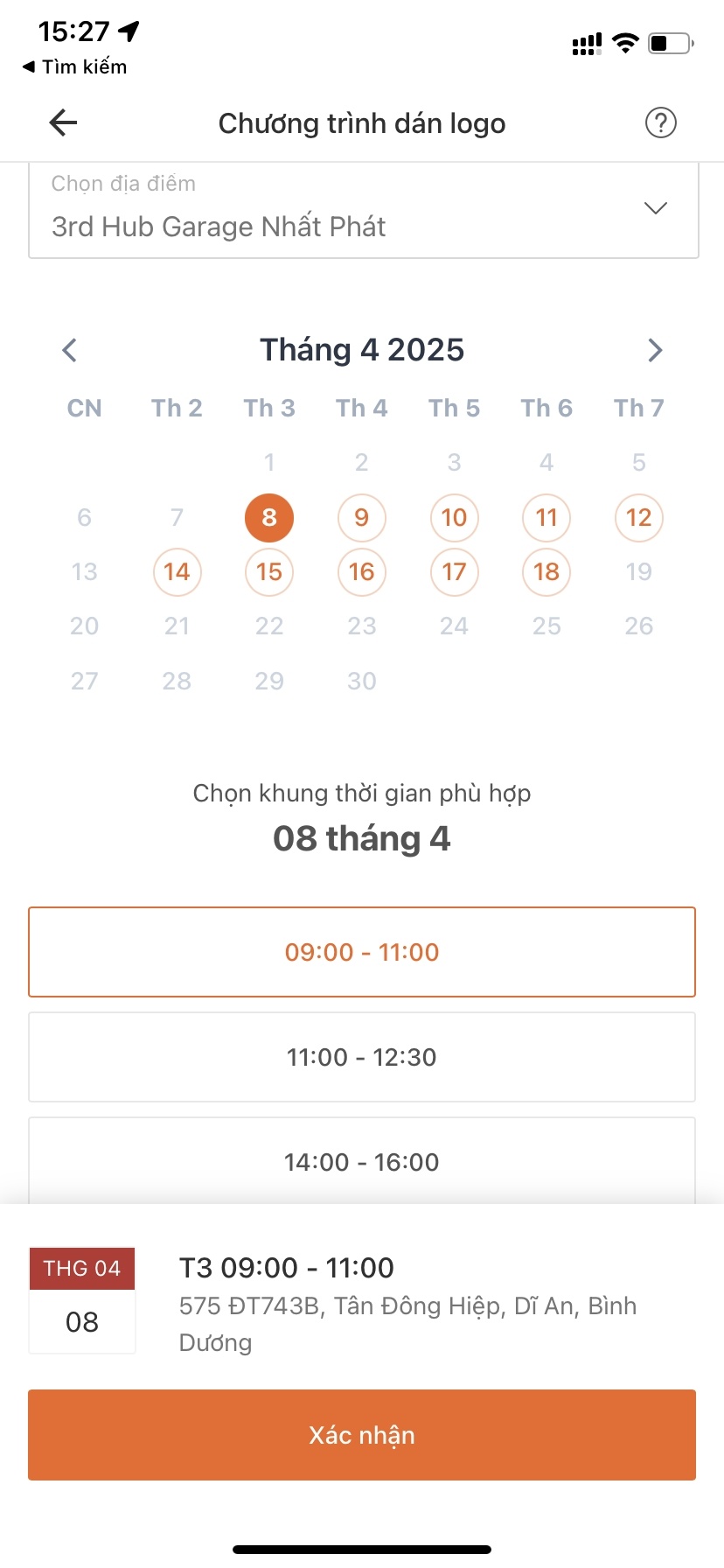Go to the next month
Screen dimensions: 724x1568
tap(655, 351)
